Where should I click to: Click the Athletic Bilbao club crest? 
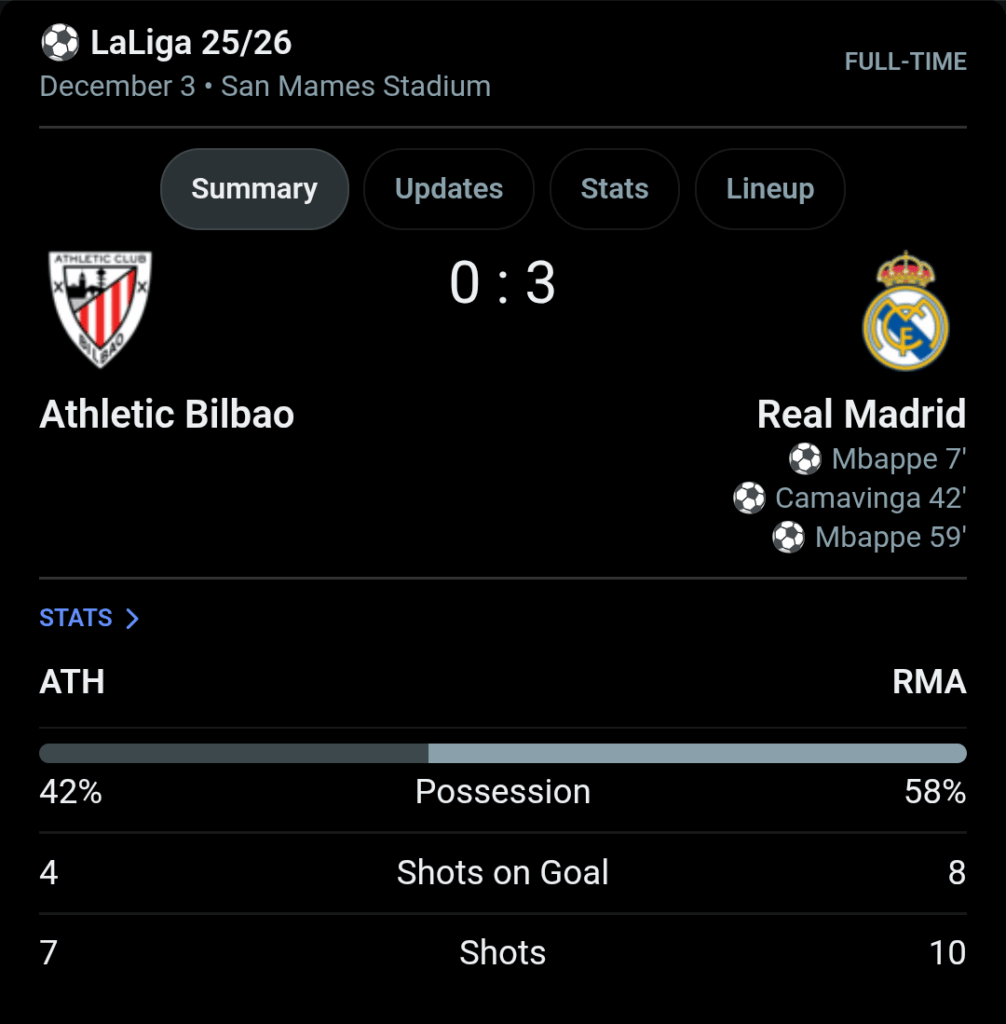(x=99, y=310)
